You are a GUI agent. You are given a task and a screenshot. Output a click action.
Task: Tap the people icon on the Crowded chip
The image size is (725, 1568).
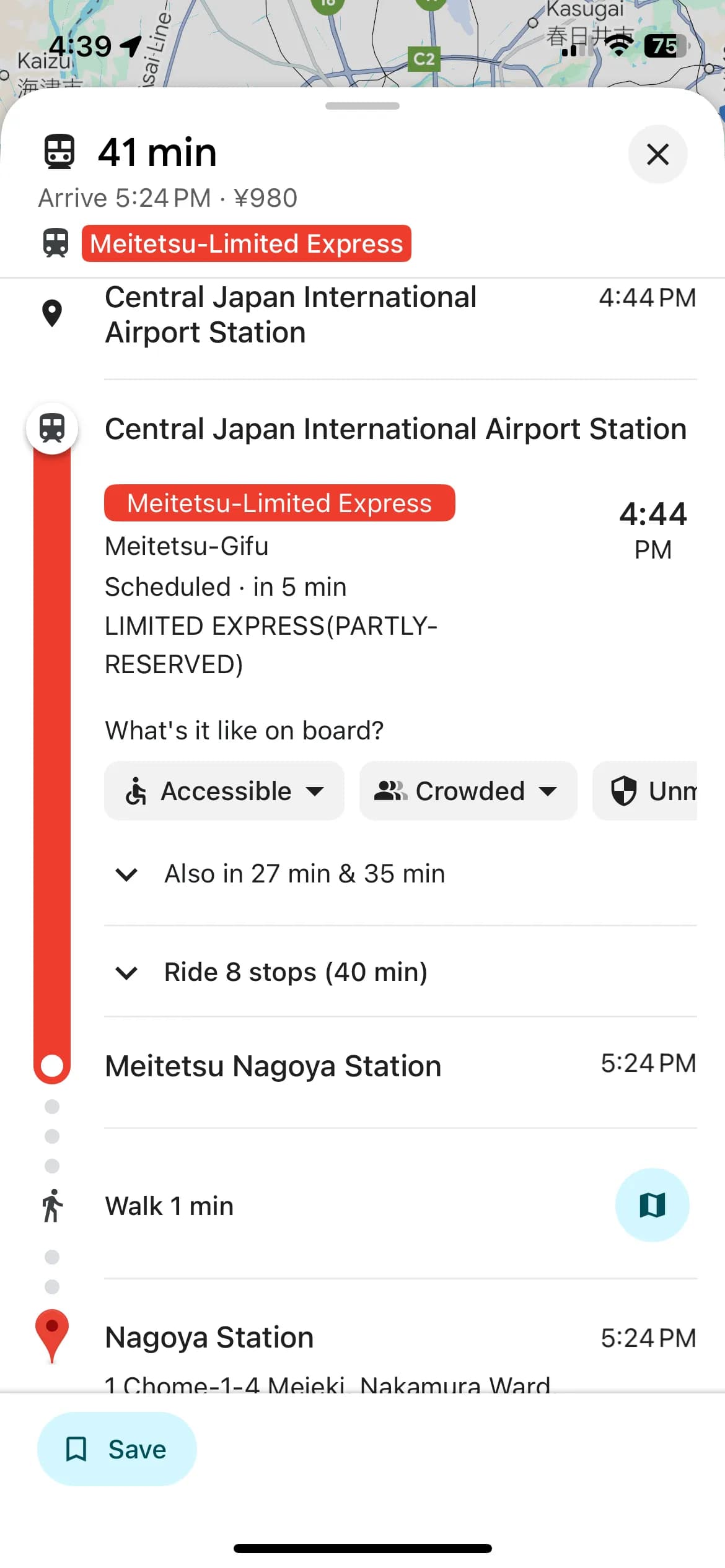390,791
